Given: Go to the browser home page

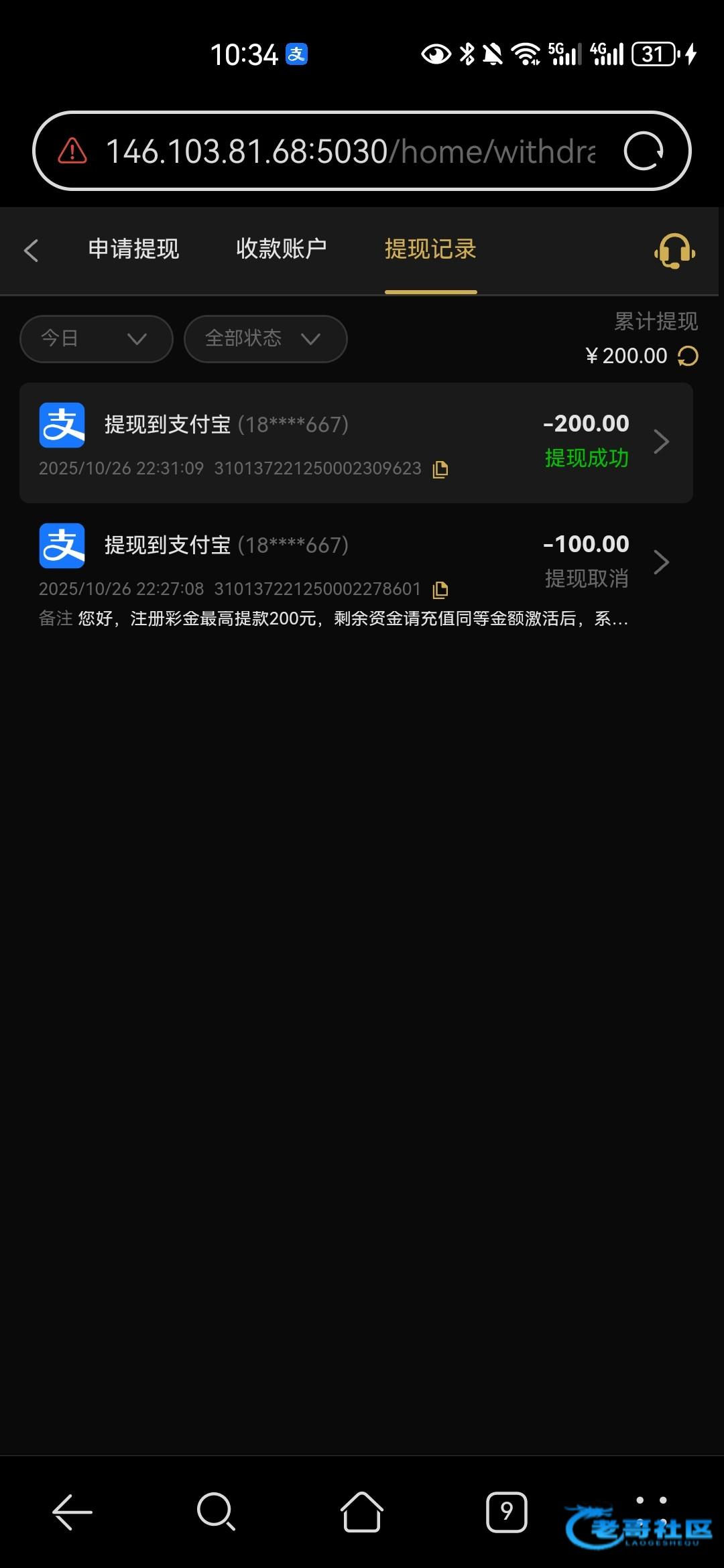Looking at the screenshot, I should coord(362,1512).
